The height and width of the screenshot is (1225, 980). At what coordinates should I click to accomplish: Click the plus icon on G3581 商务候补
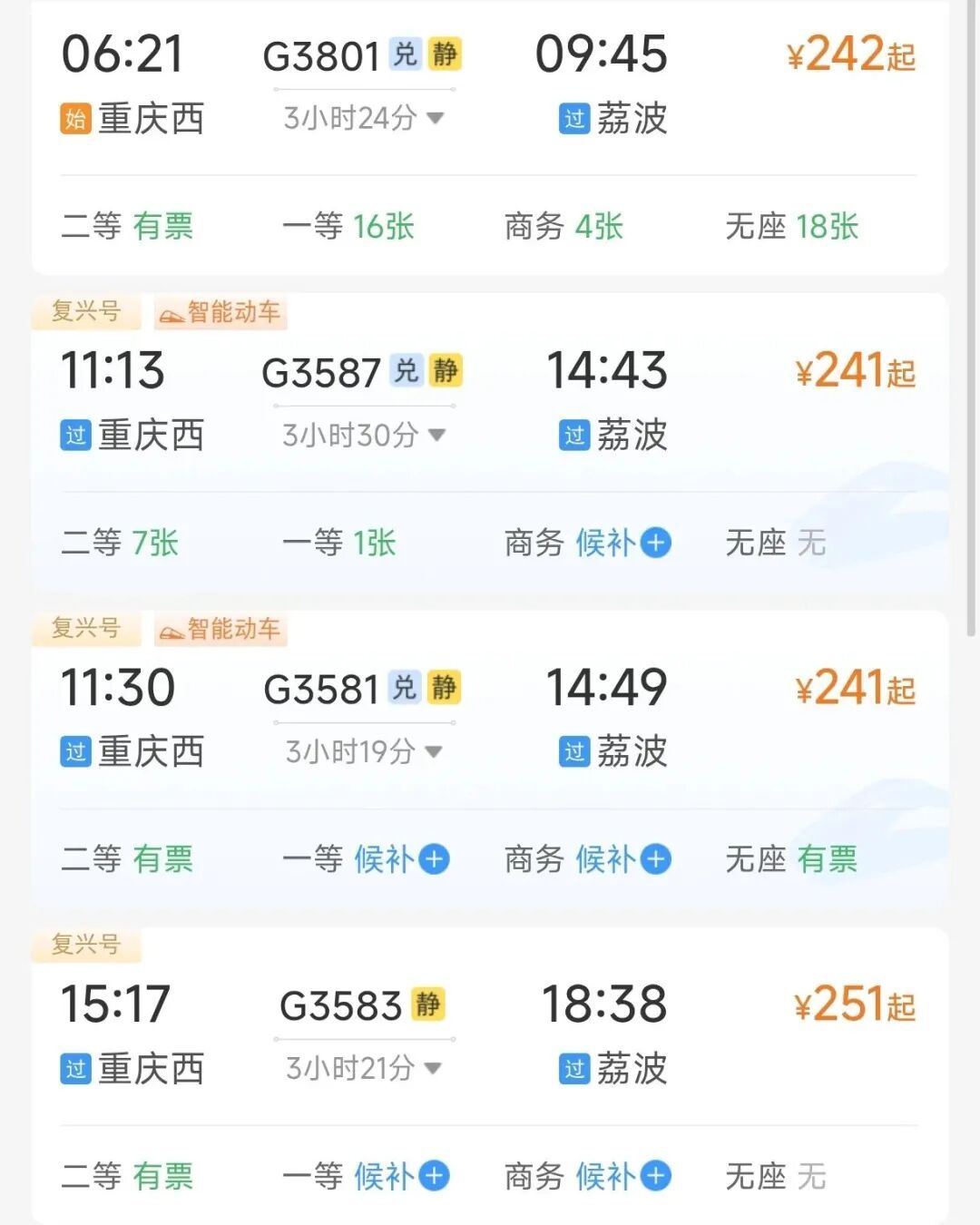[655, 858]
